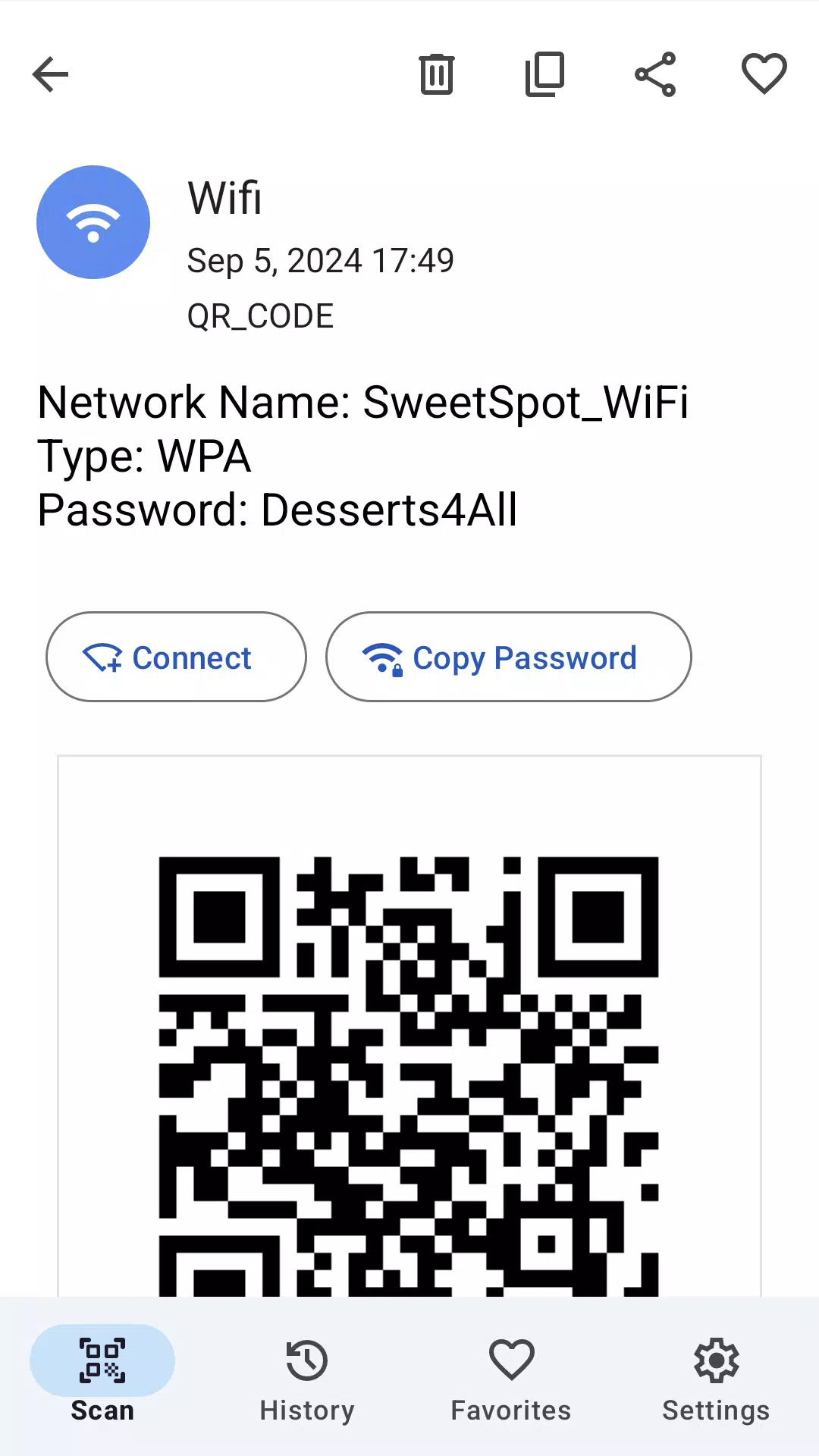
Task: Go back using the arrow icon
Action: (51, 74)
